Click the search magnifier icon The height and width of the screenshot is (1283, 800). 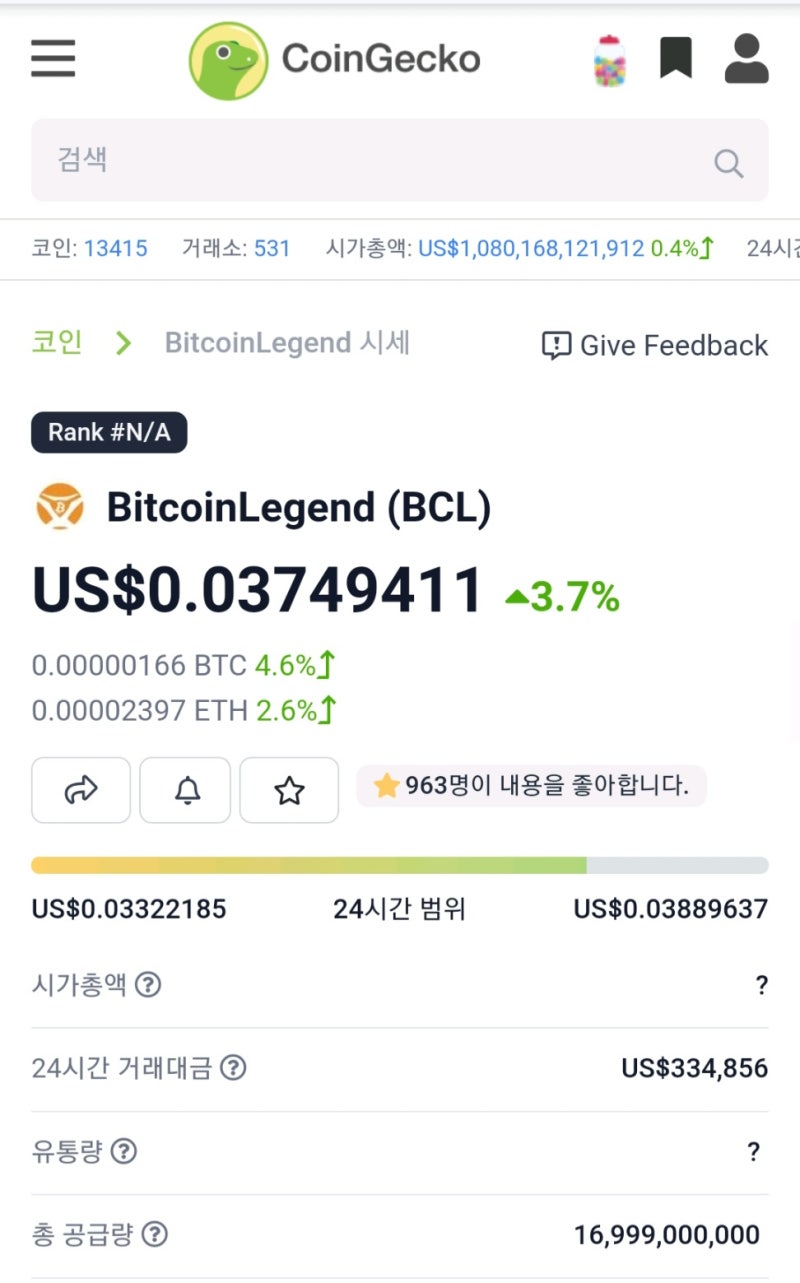point(727,162)
